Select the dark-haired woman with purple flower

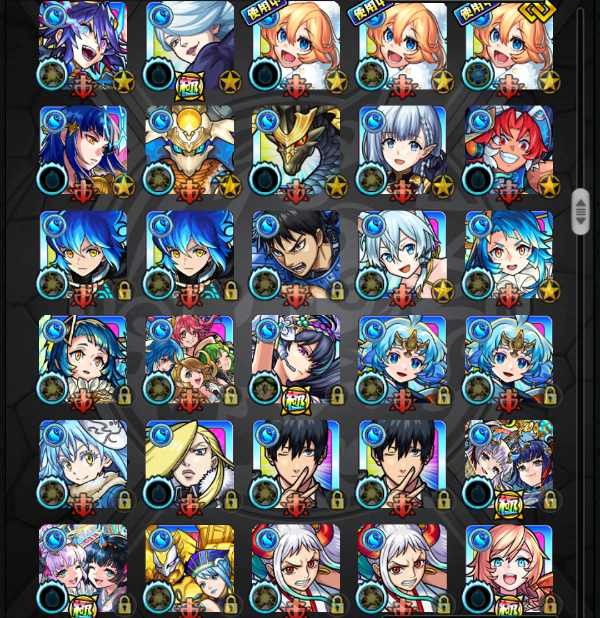coord(296,360)
